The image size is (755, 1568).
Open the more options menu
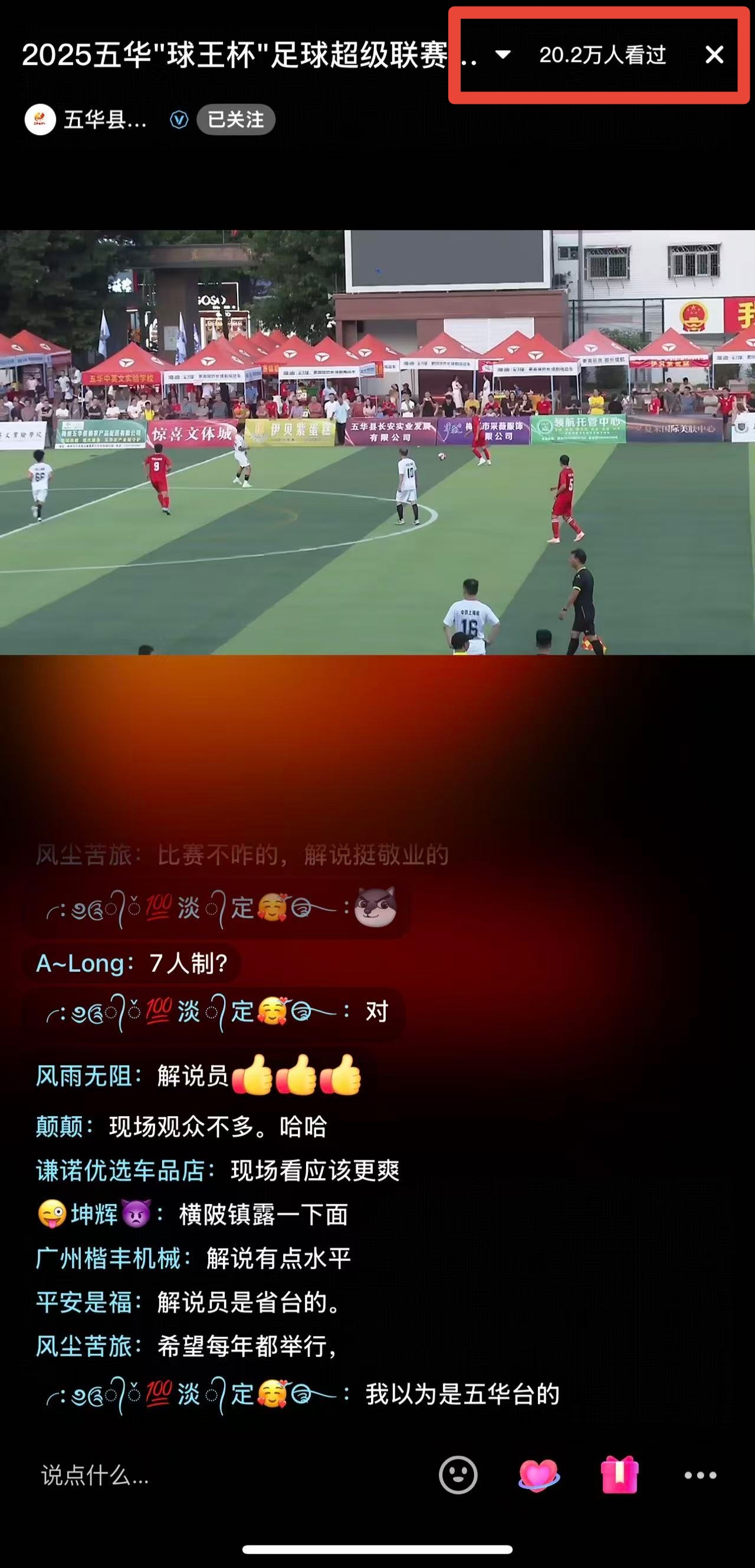pyautogui.click(x=700, y=1475)
